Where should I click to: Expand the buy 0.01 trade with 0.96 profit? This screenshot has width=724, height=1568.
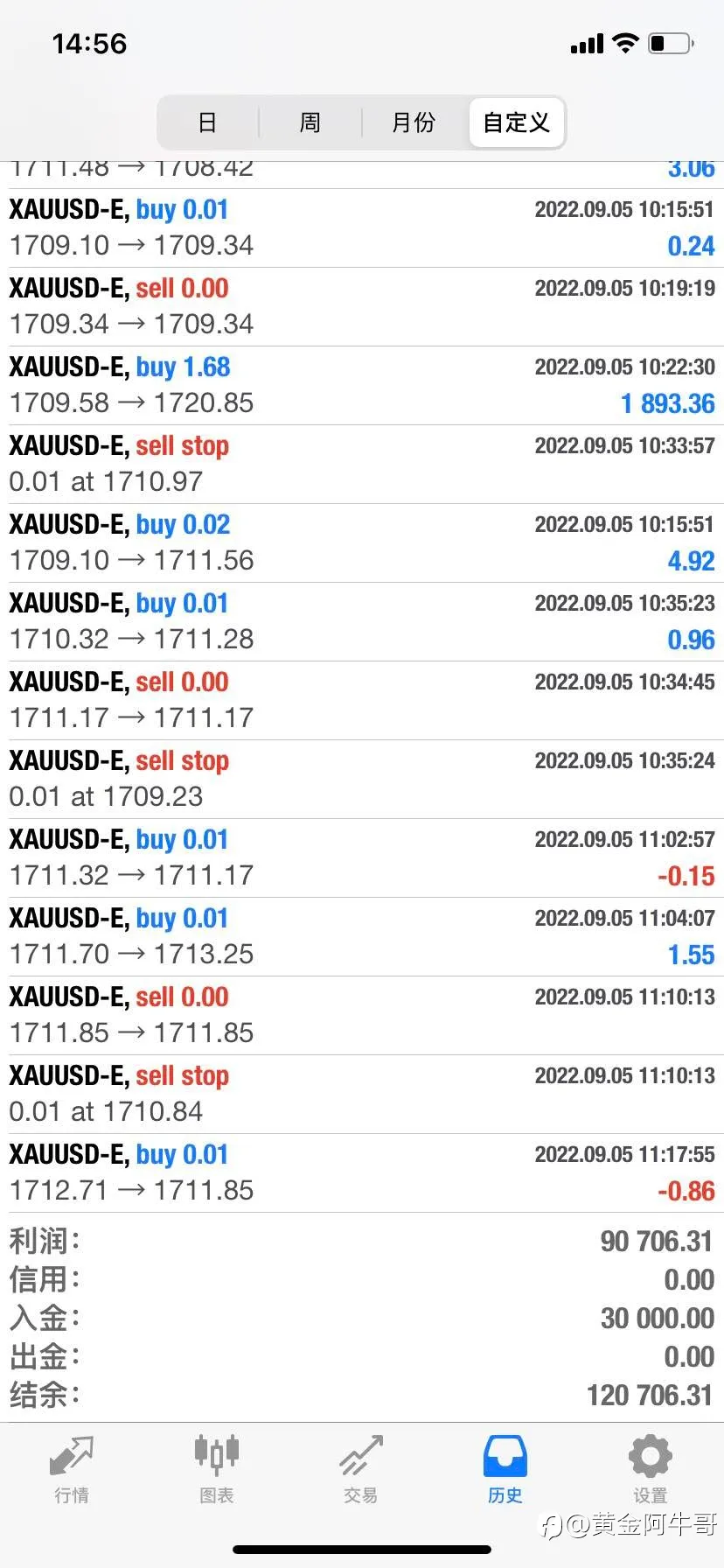point(362,622)
